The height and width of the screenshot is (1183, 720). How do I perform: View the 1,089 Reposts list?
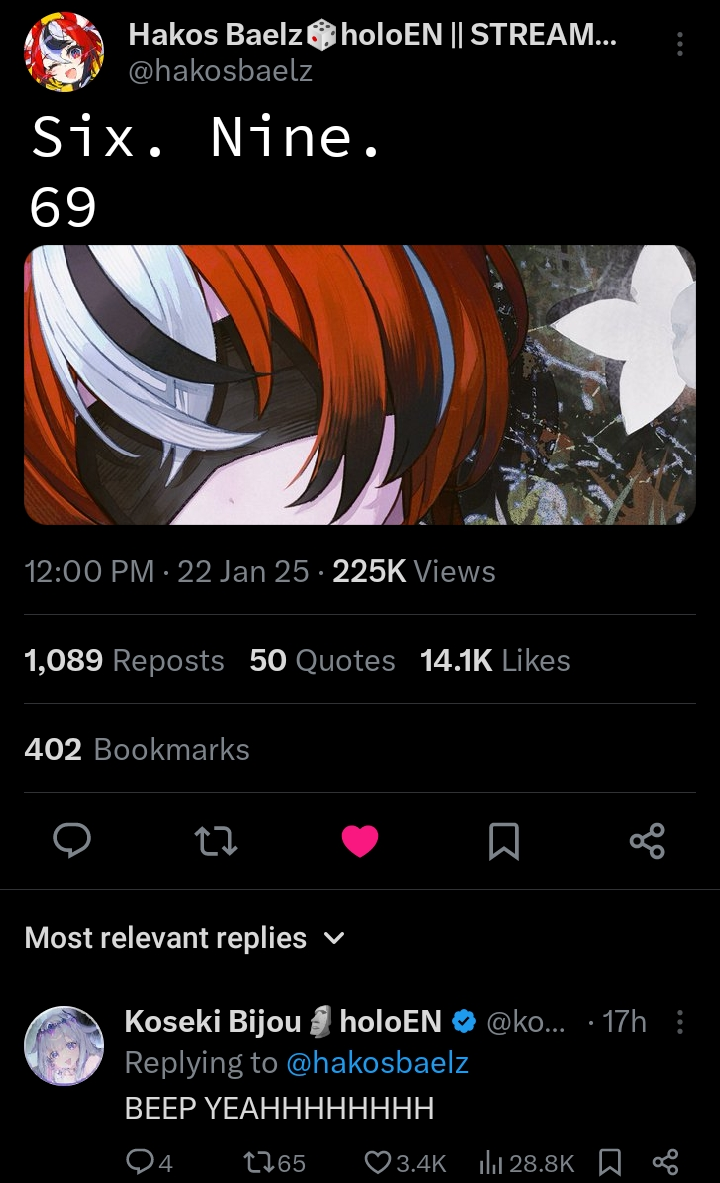(x=124, y=660)
